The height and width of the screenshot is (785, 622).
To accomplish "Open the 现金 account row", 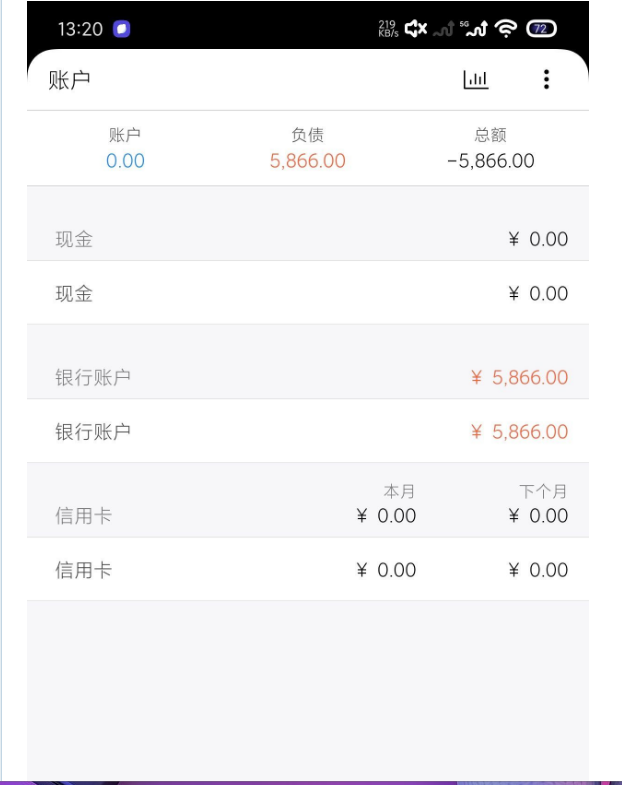I will [307, 293].
